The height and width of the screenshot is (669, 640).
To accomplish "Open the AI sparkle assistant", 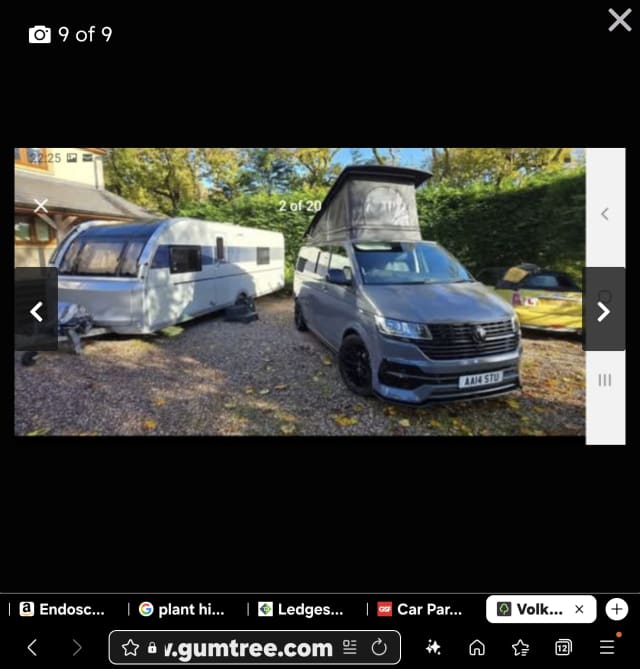I will coord(433,648).
